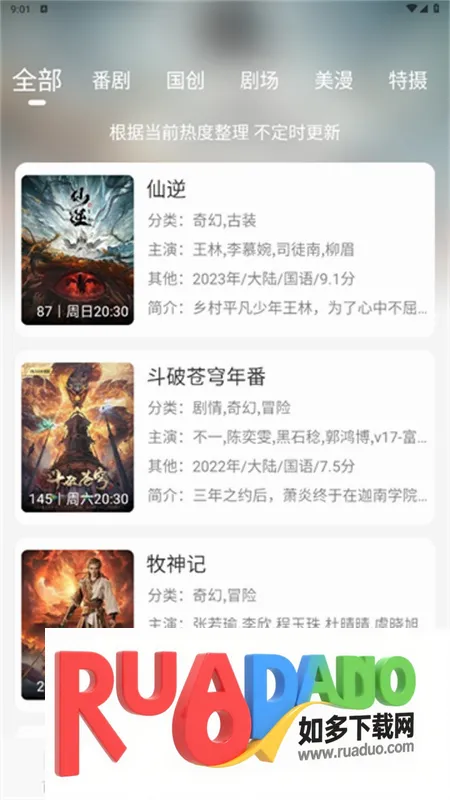Switch to the 特摄 tab
Image resolution: width=450 pixels, height=800 pixels.
click(408, 81)
